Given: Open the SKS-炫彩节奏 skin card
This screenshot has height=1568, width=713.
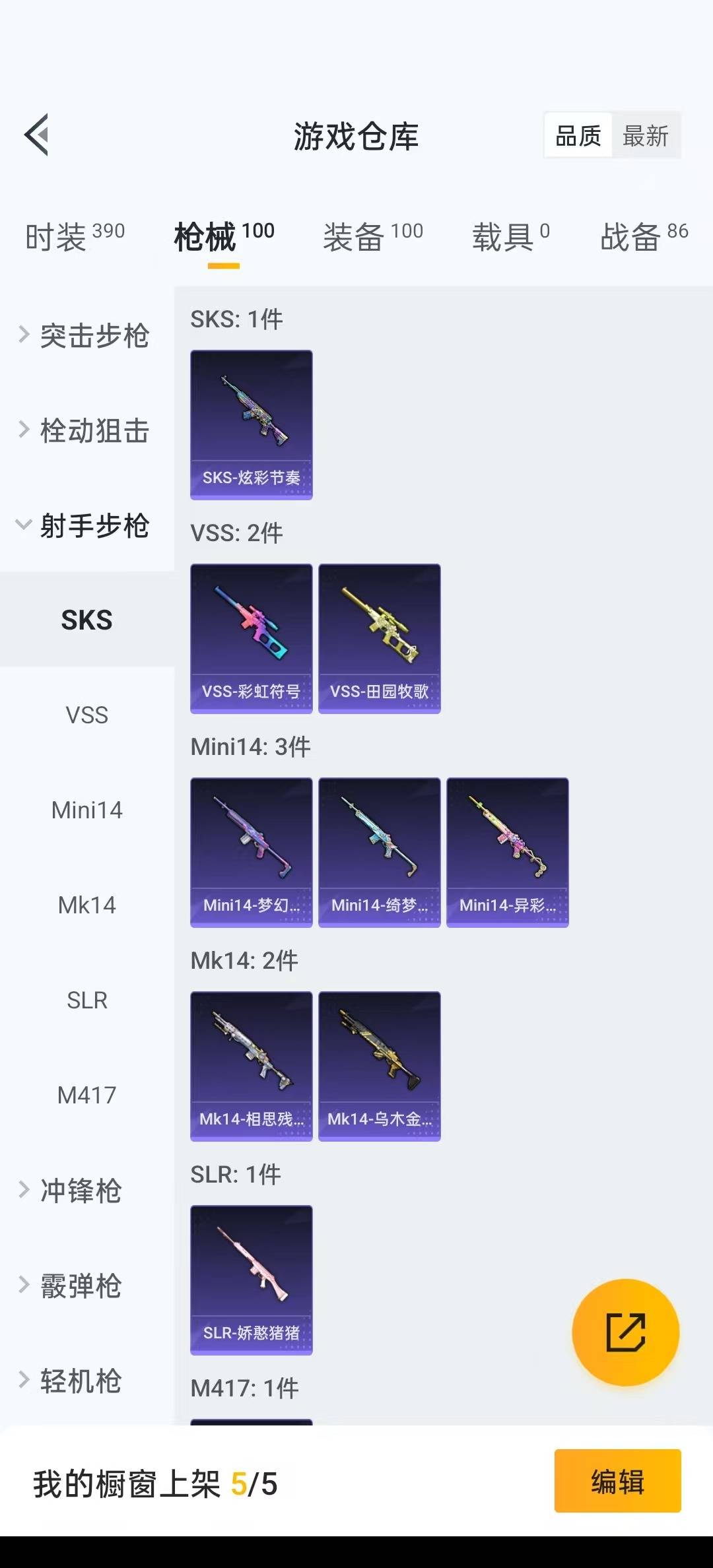Looking at the screenshot, I should click(251, 424).
